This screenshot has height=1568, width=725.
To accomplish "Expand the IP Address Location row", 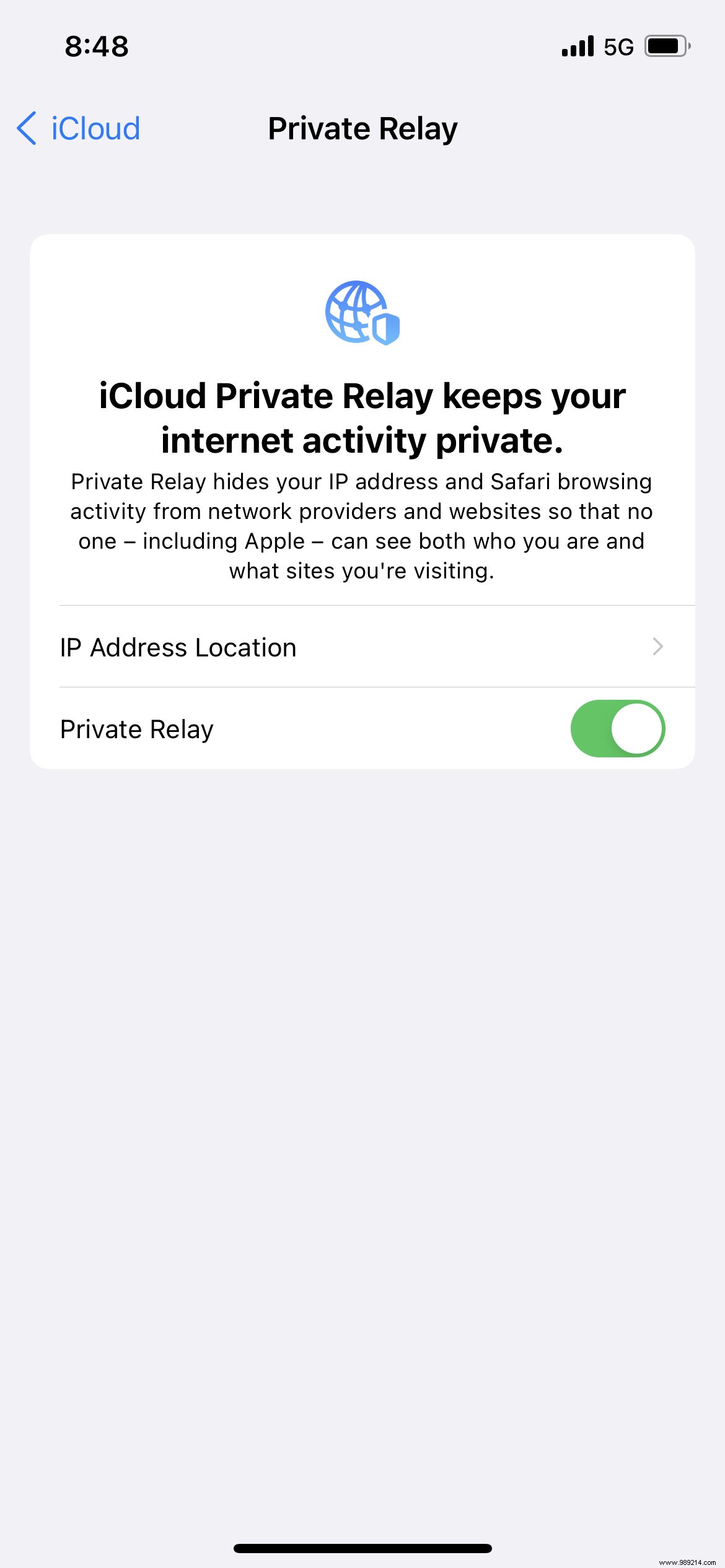I will point(362,647).
